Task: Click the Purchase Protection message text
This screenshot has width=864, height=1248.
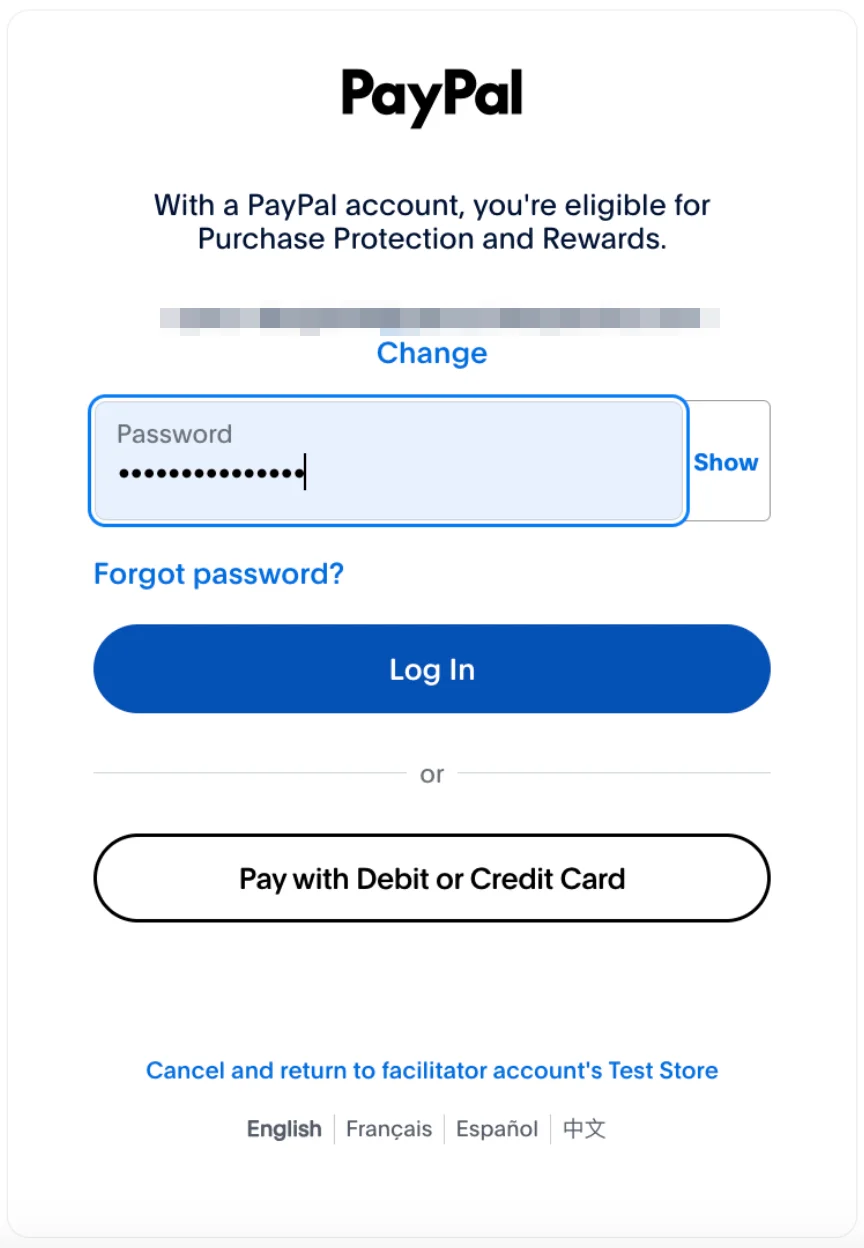Action: [432, 221]
